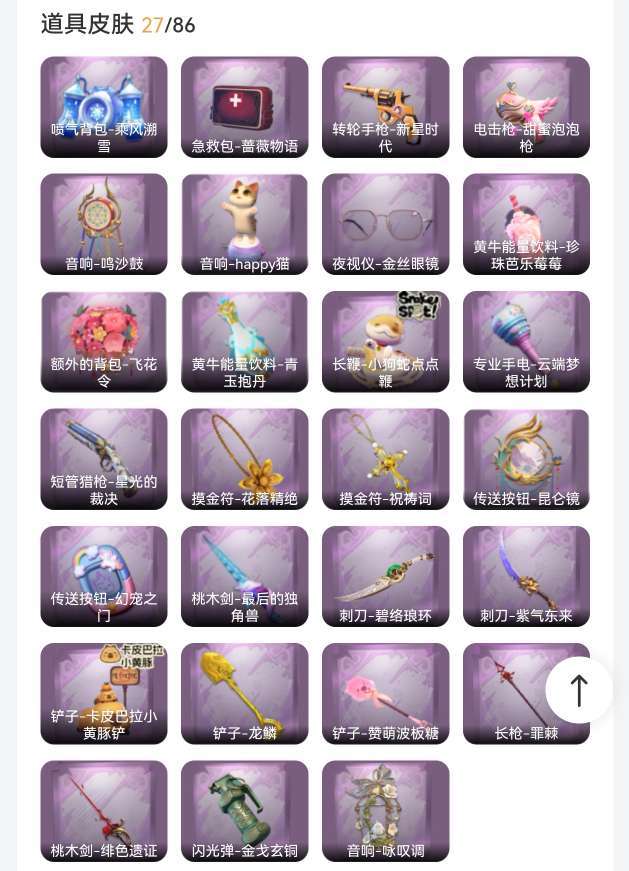The image size is (629, 871).
Task: Select the 额外的背包-飞花令 skin
Action: [104, 342]
